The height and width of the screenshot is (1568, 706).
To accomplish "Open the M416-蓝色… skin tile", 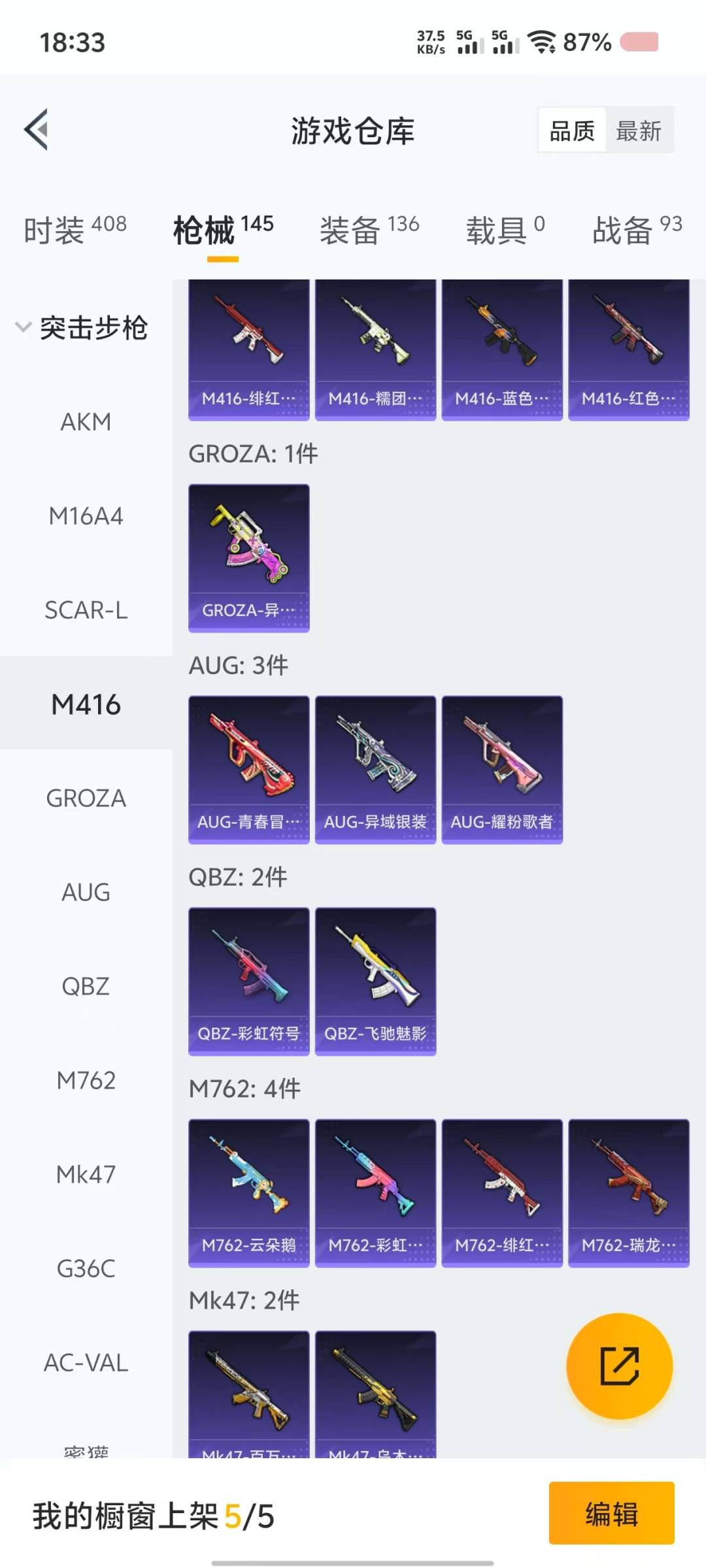I will [502, 350].
